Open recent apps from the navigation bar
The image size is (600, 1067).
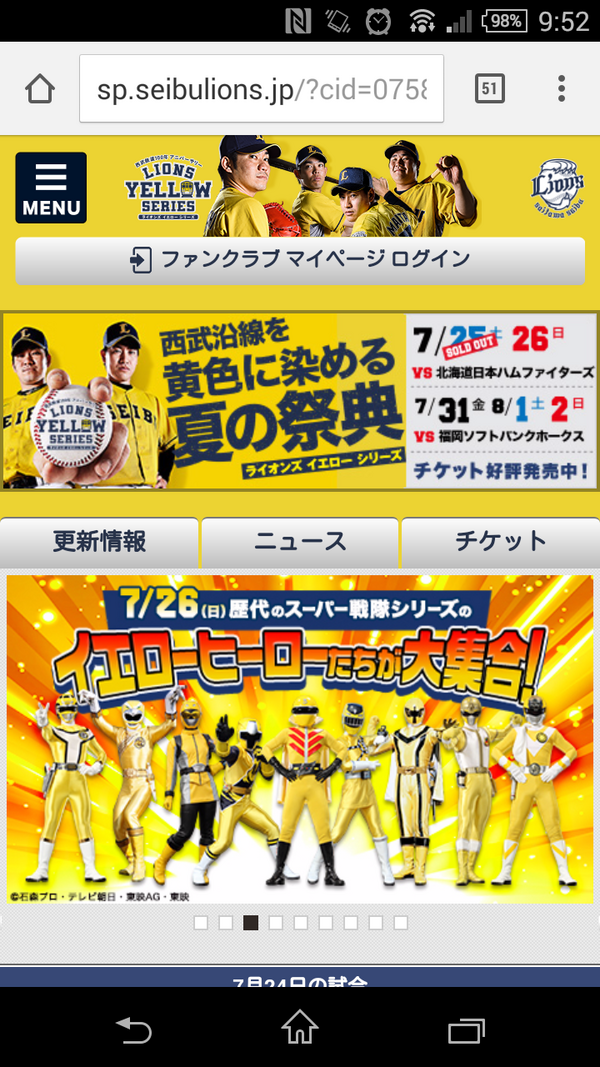[x=465, y=1027]
